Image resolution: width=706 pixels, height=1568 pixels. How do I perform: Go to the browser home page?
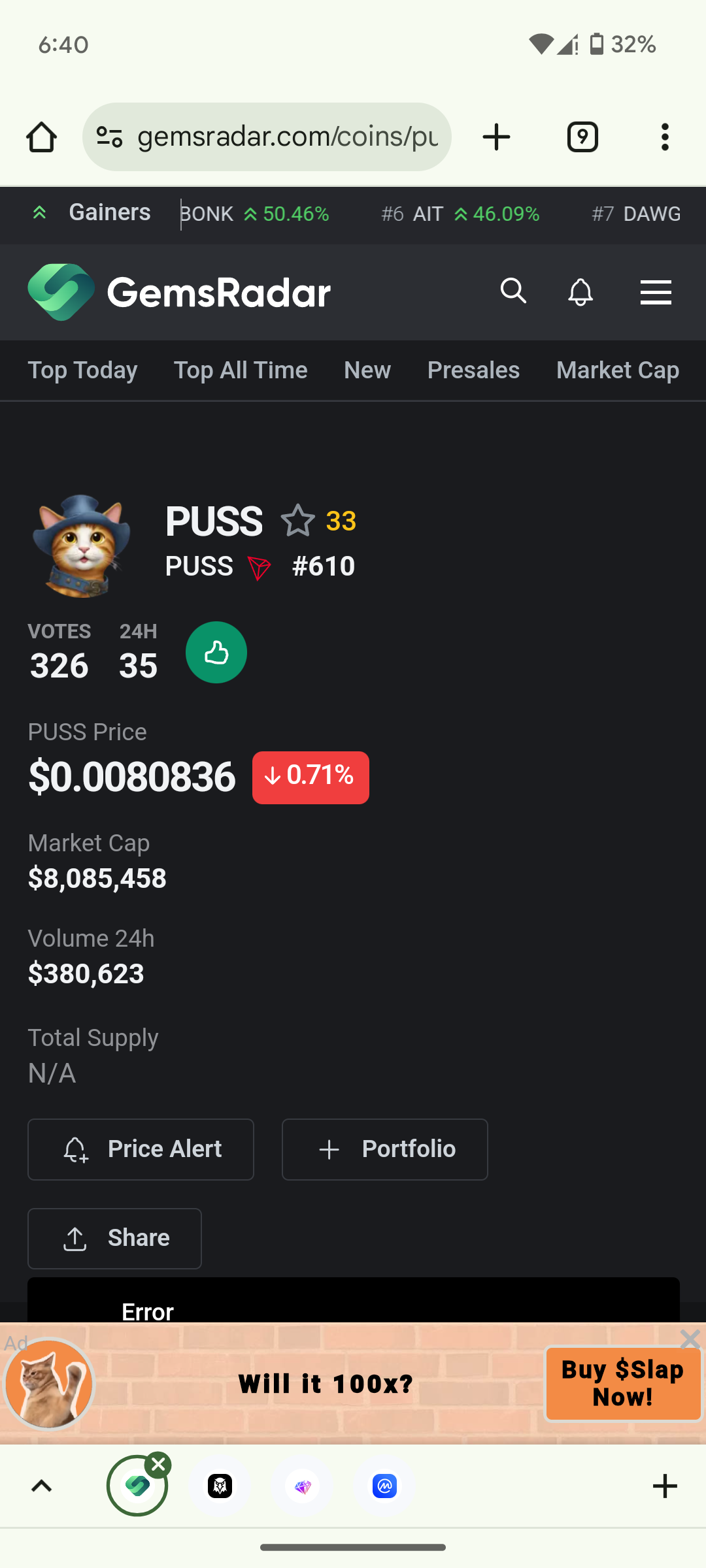click(x=41, y=137)
